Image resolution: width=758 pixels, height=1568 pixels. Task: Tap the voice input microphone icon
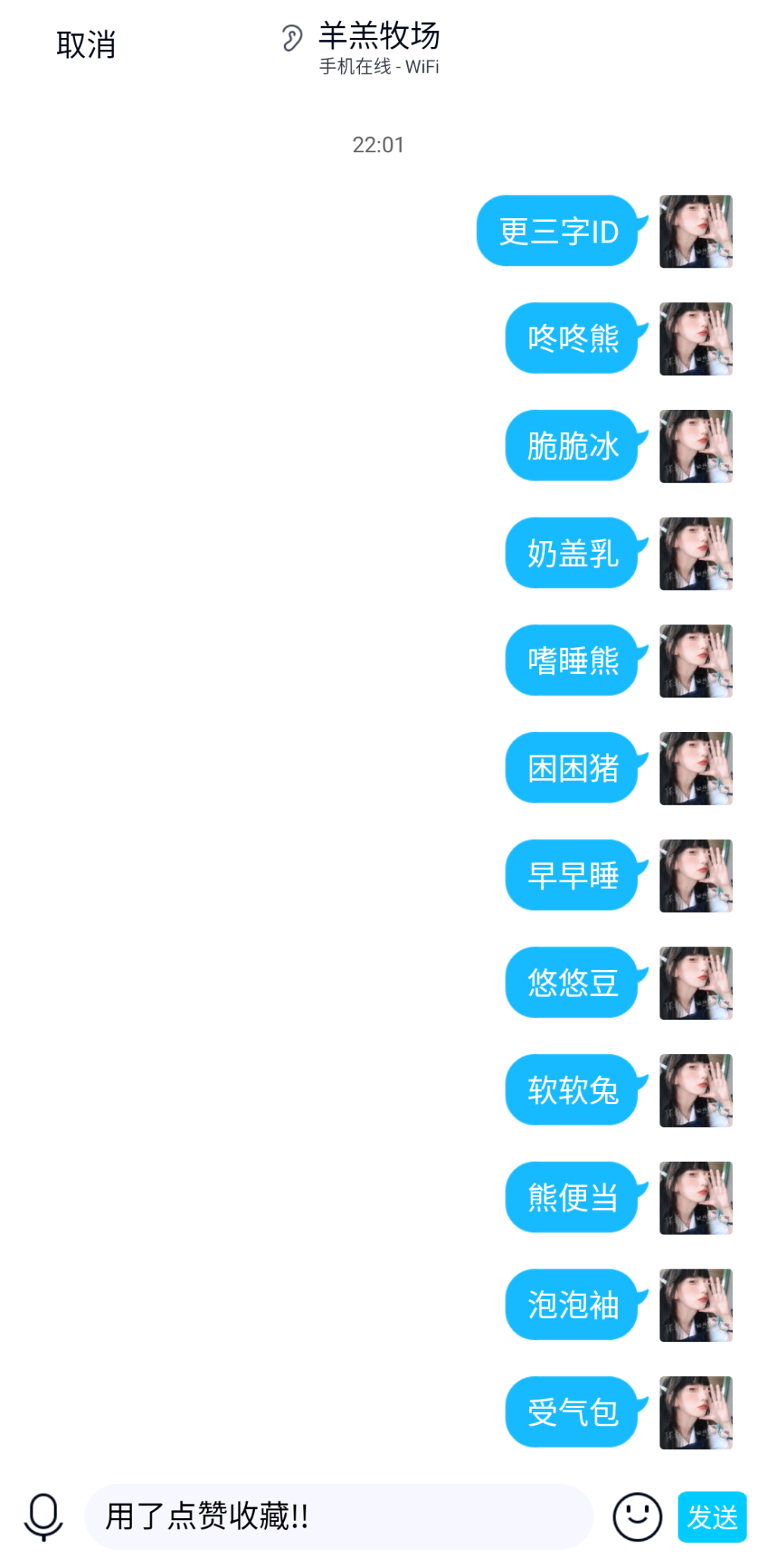pyautogui.click(x=43, y=1516)
